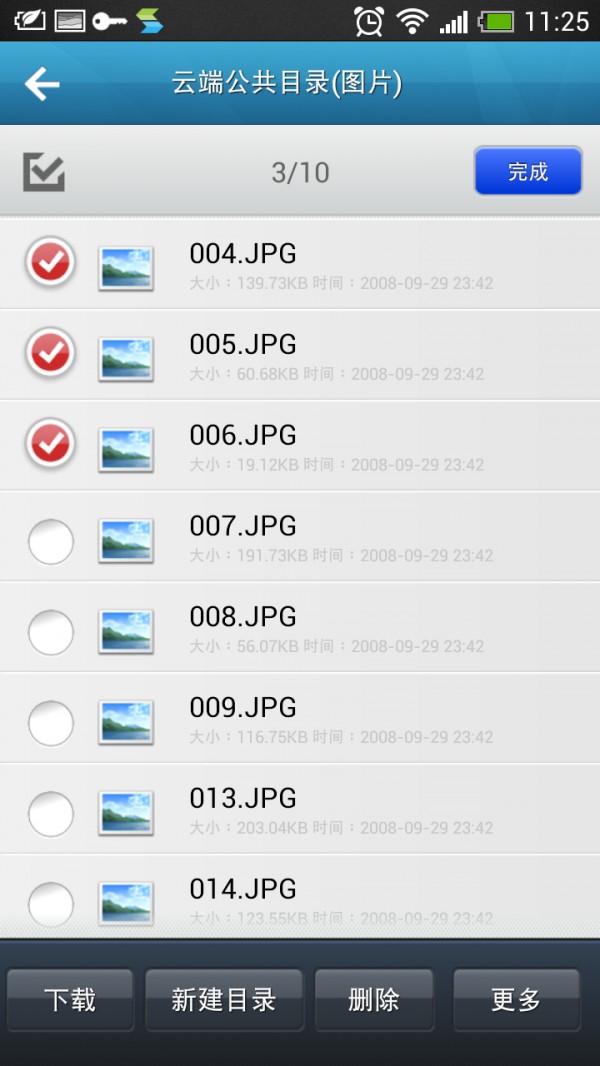Select 009.JPG
Viewport: 600px width, 1066px height.
(50, 723)
